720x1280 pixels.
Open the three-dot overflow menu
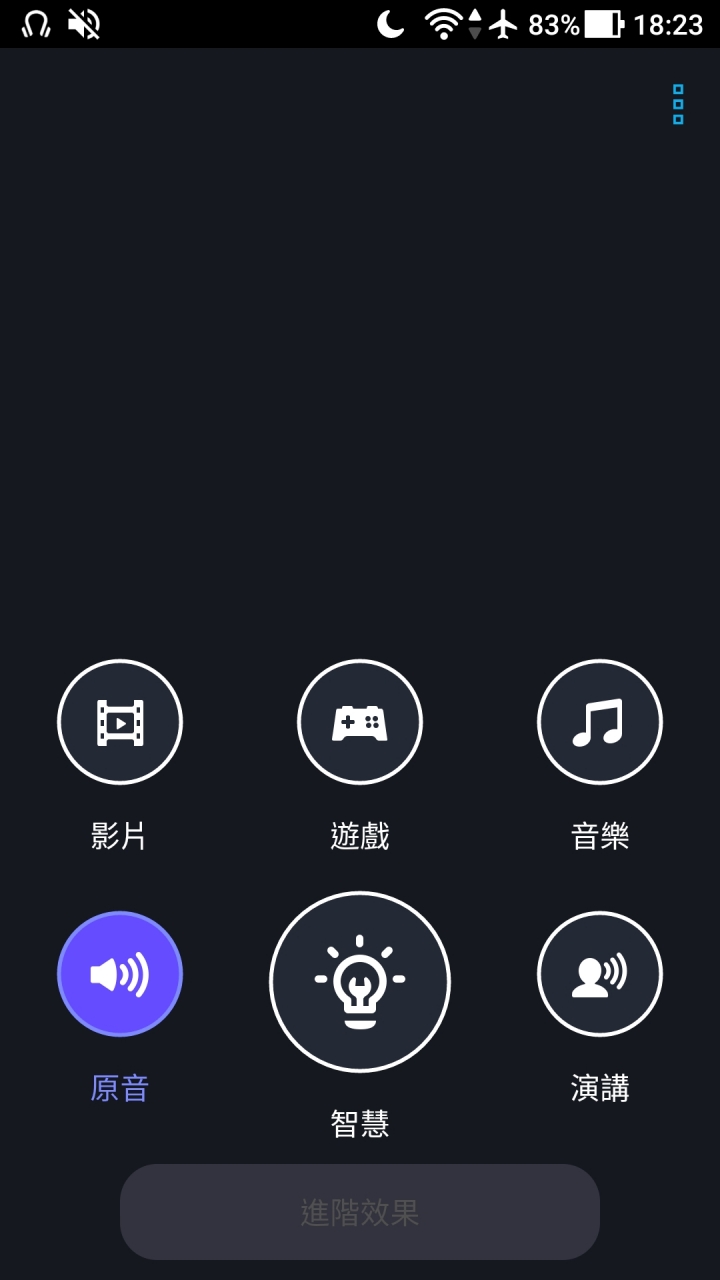pyautogui.click(x=678, y=105)
